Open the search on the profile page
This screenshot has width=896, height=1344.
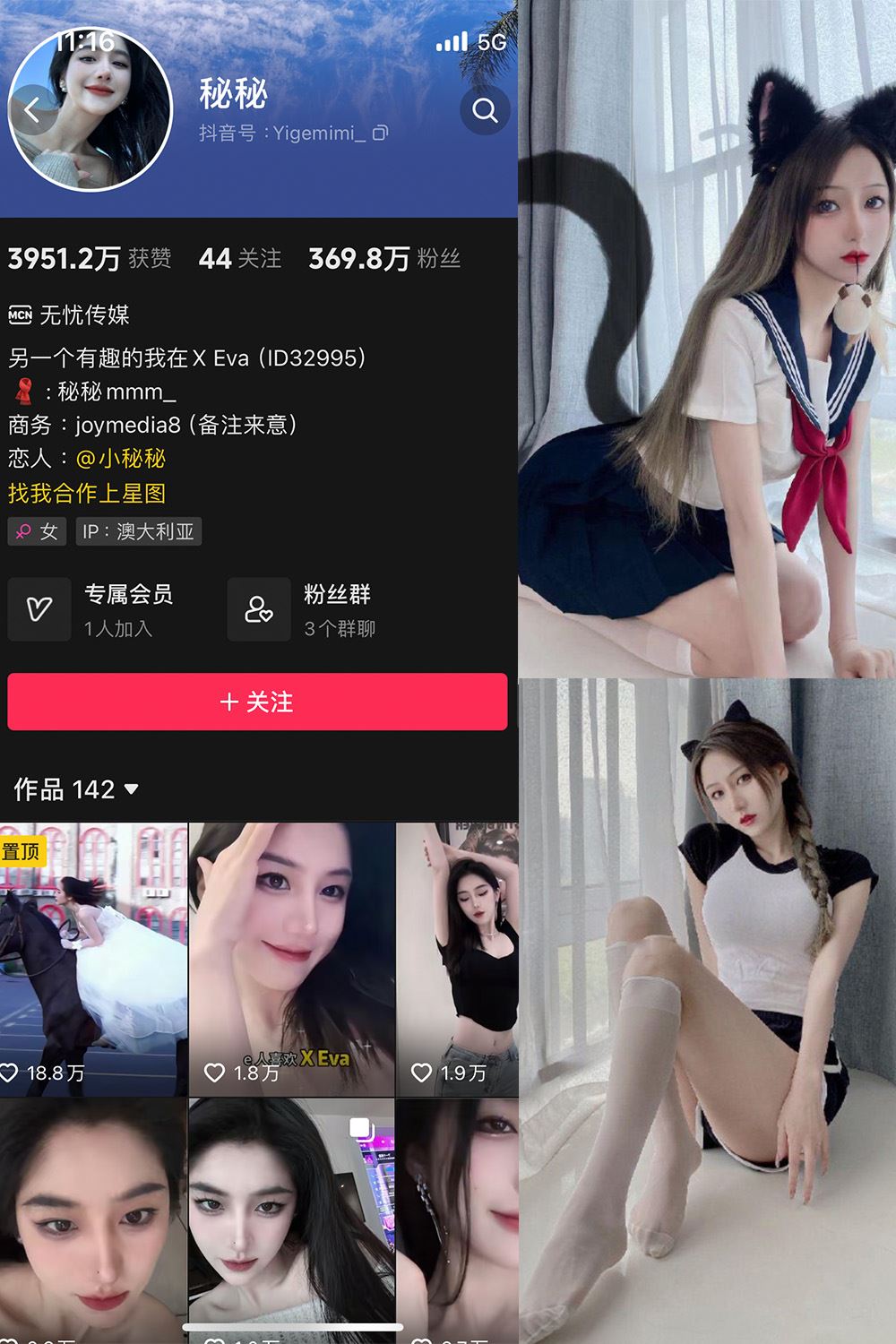click(x=485, y=110)
